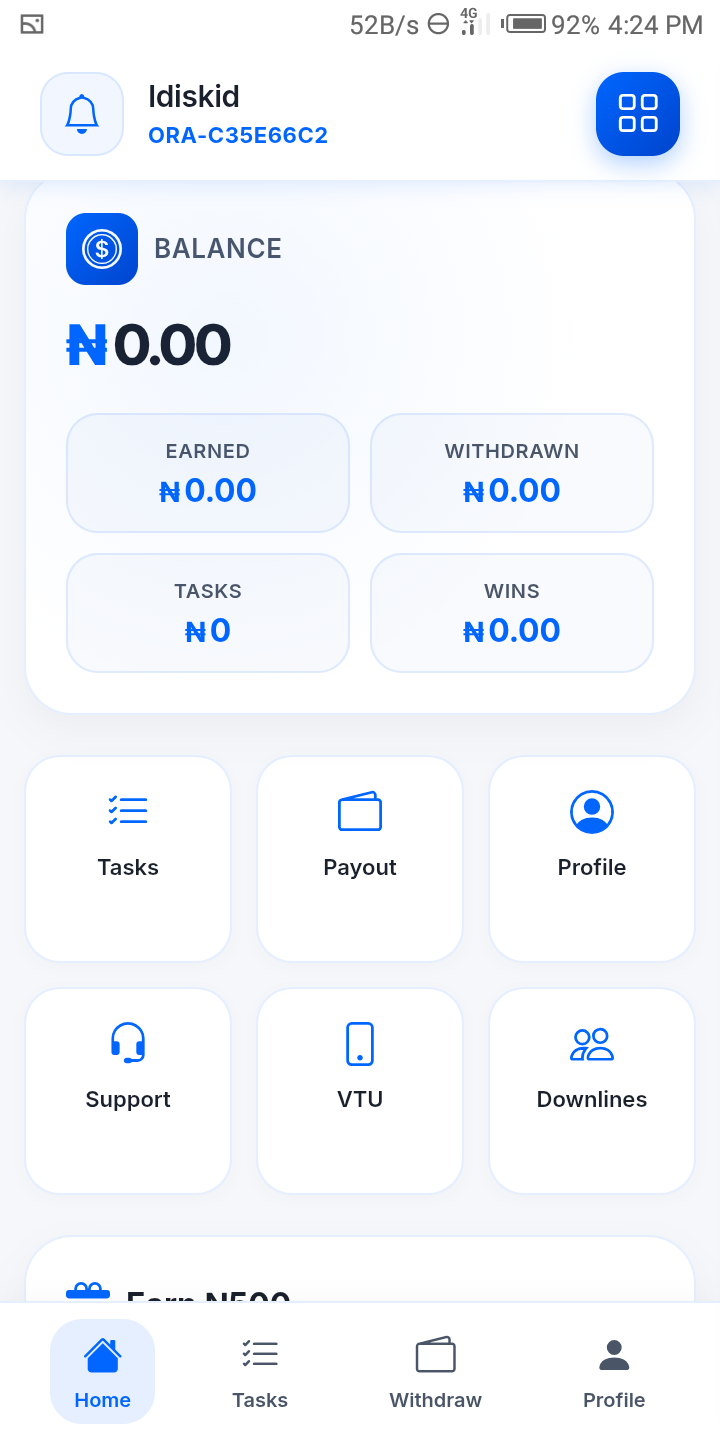Contact Support via the headset card
Image resolution: width=720 pixels, height=1440 pixels.
point(128,1091)
